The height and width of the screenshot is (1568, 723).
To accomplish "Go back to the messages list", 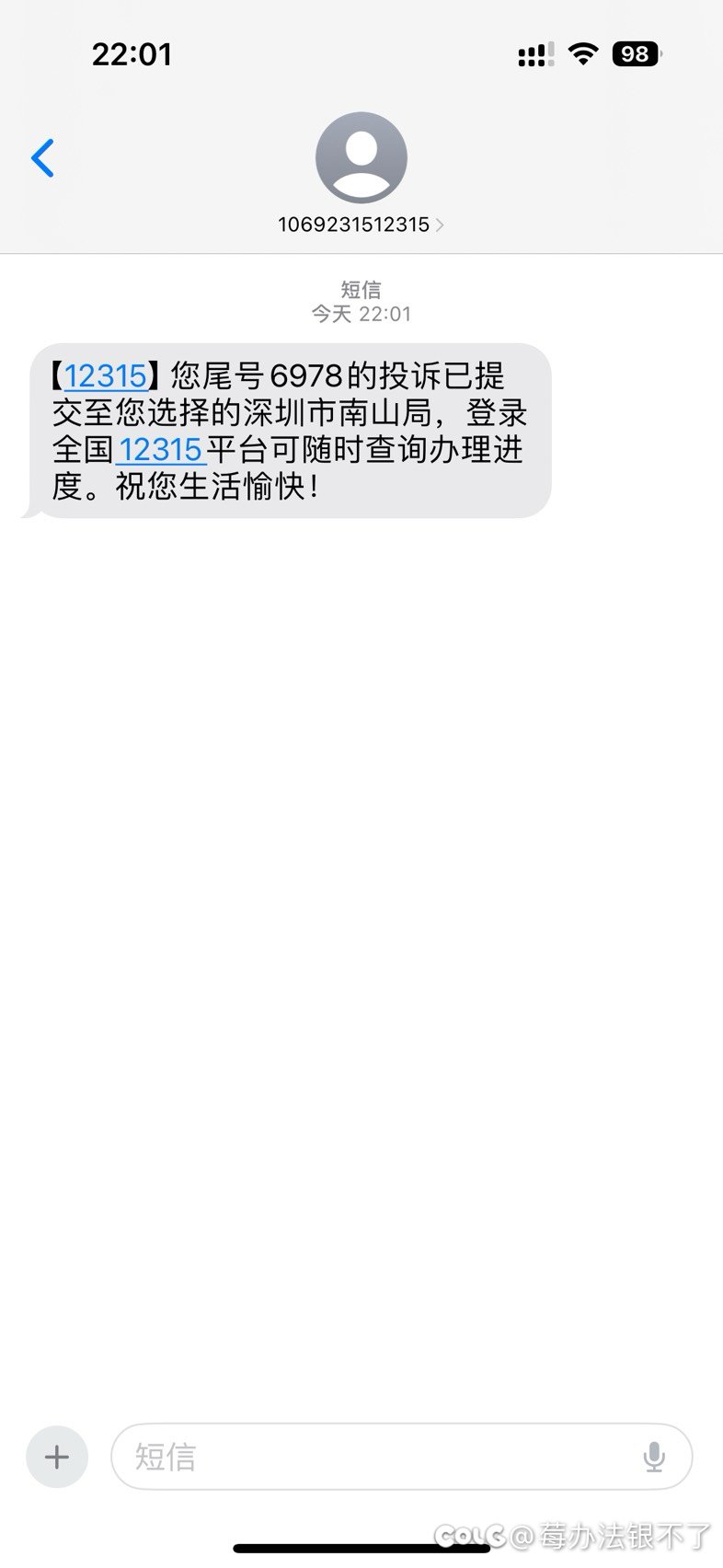I will coord(43,158).
